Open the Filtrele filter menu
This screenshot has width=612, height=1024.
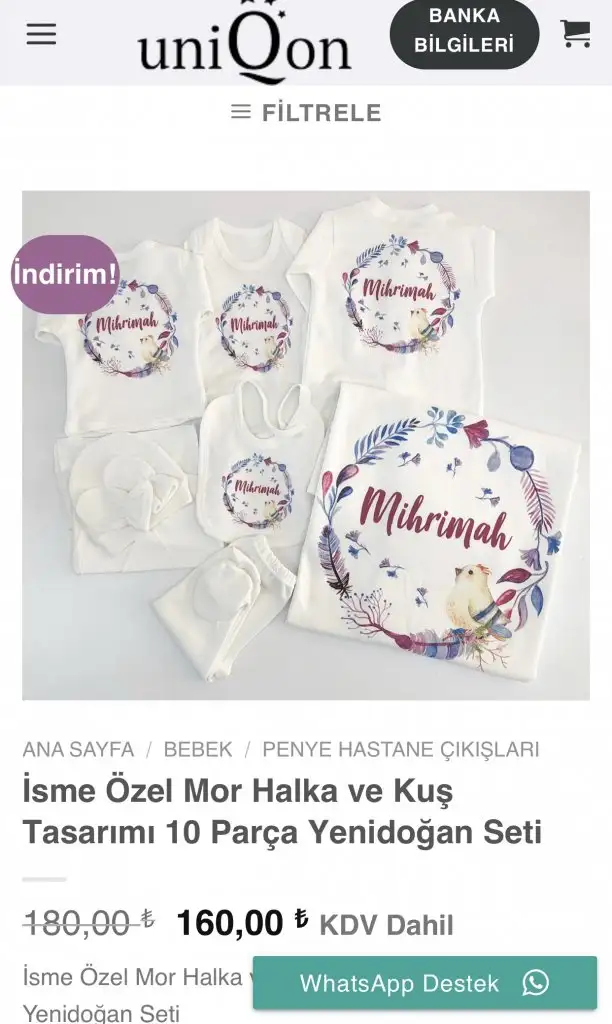pos(306,112)
